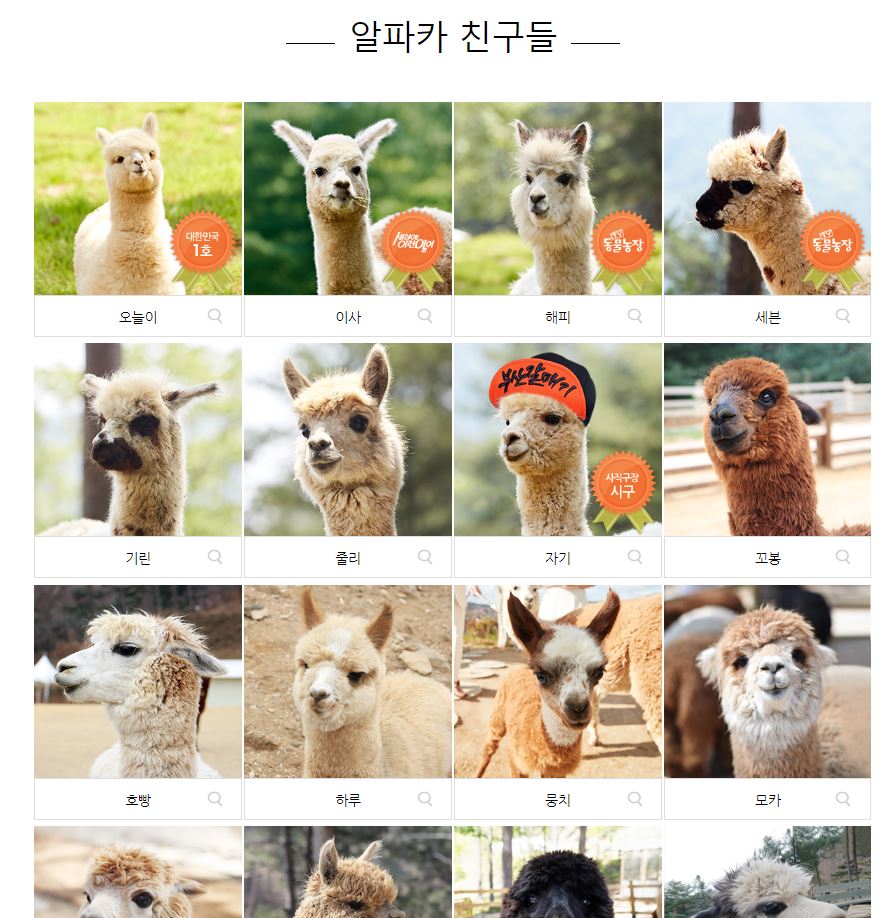Open the 오늘이 alpaca photo tile

tap(138, 198)
